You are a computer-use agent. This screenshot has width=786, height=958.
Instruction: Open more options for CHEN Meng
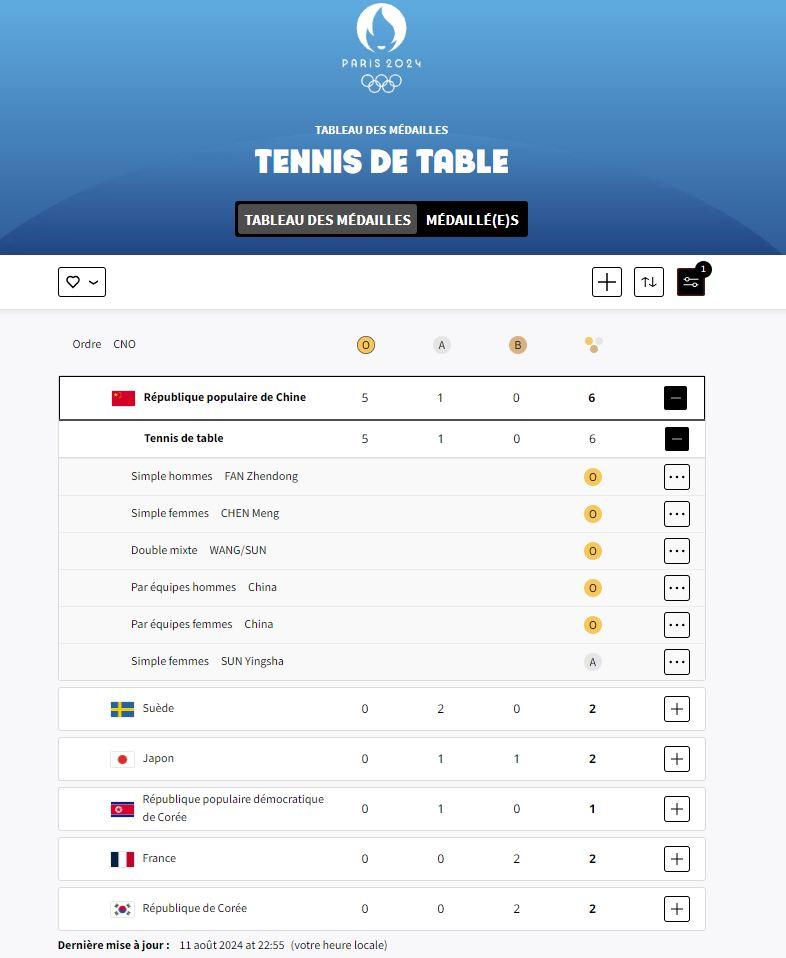pyautogui.click(x=677, y=514)
